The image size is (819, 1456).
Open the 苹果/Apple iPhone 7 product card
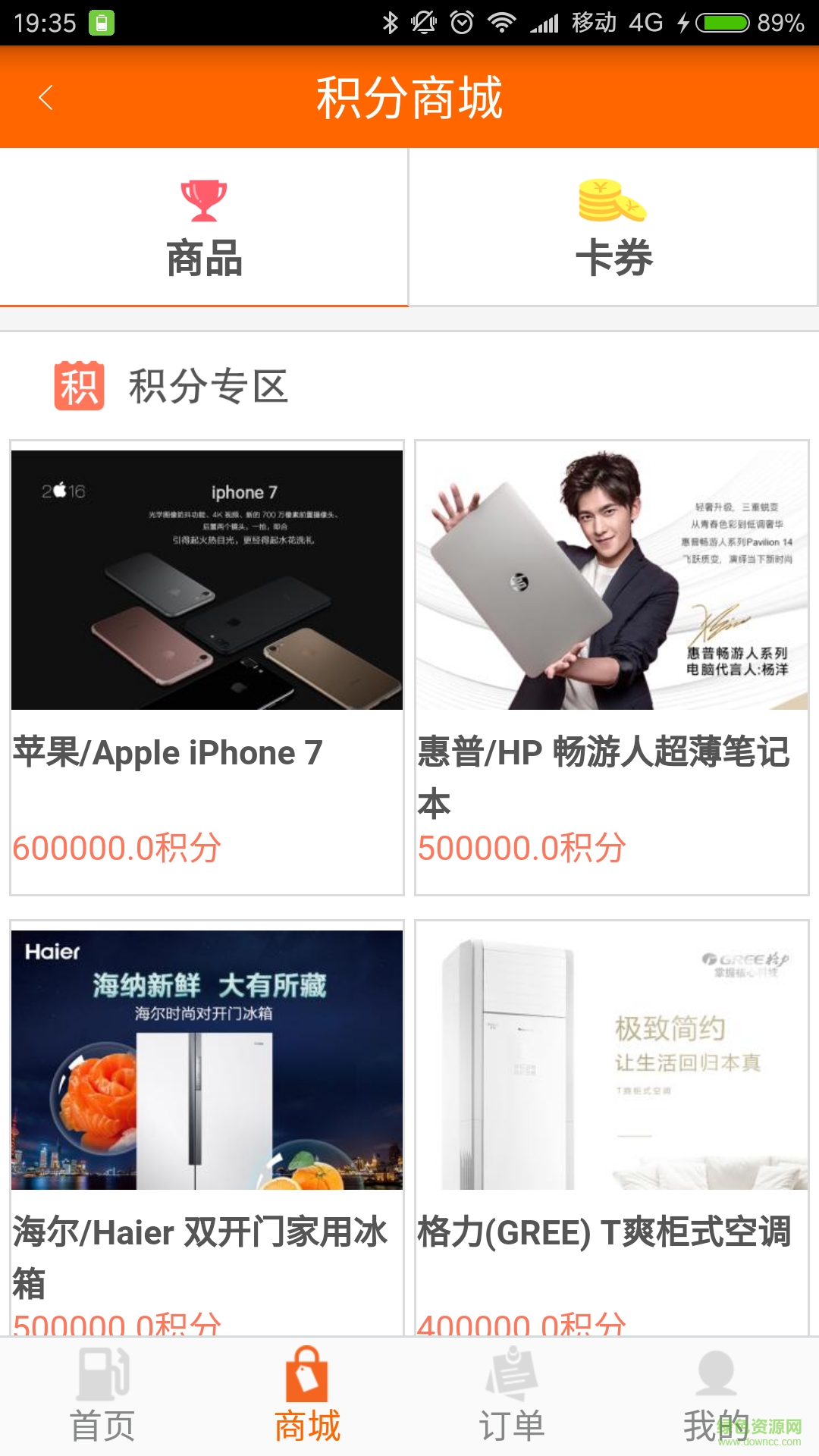click(207, 667)
